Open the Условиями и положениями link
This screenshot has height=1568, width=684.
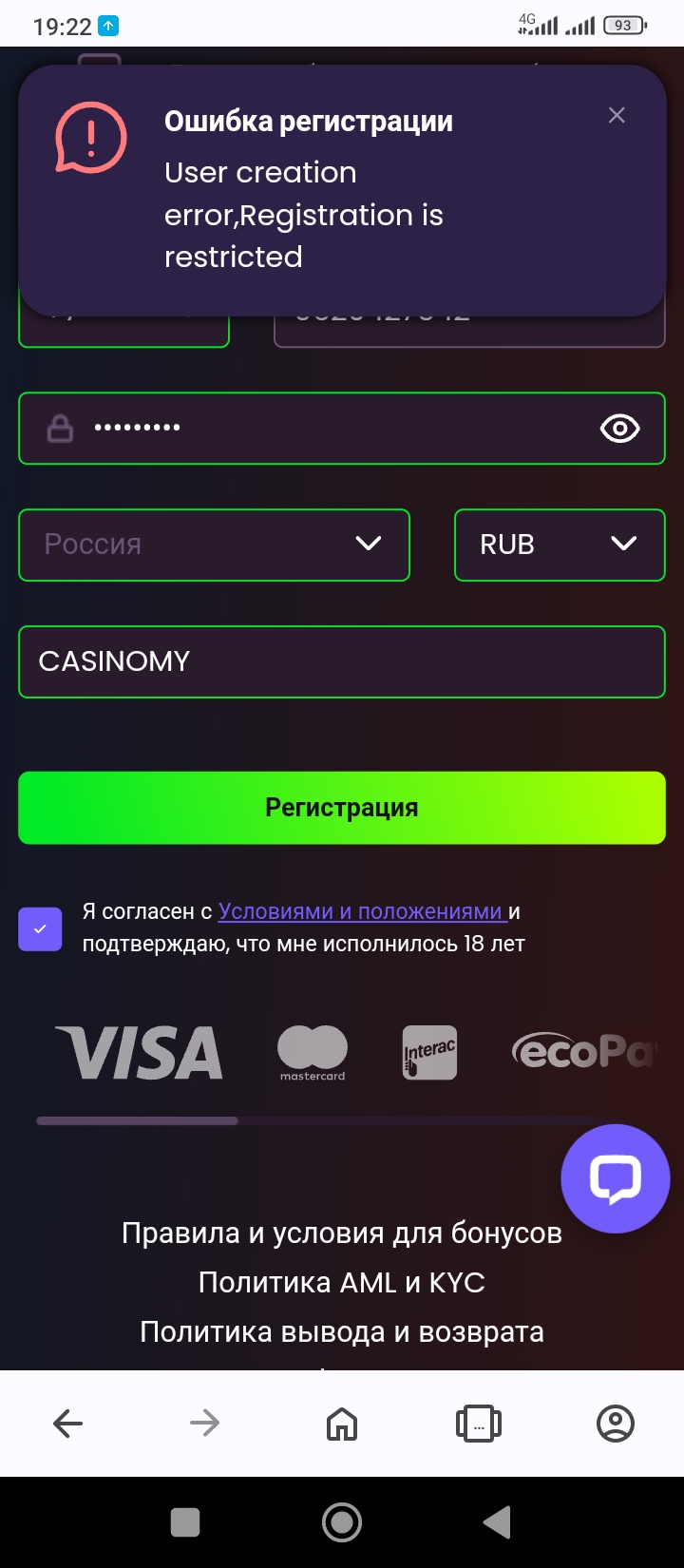[x=361, y=911]
